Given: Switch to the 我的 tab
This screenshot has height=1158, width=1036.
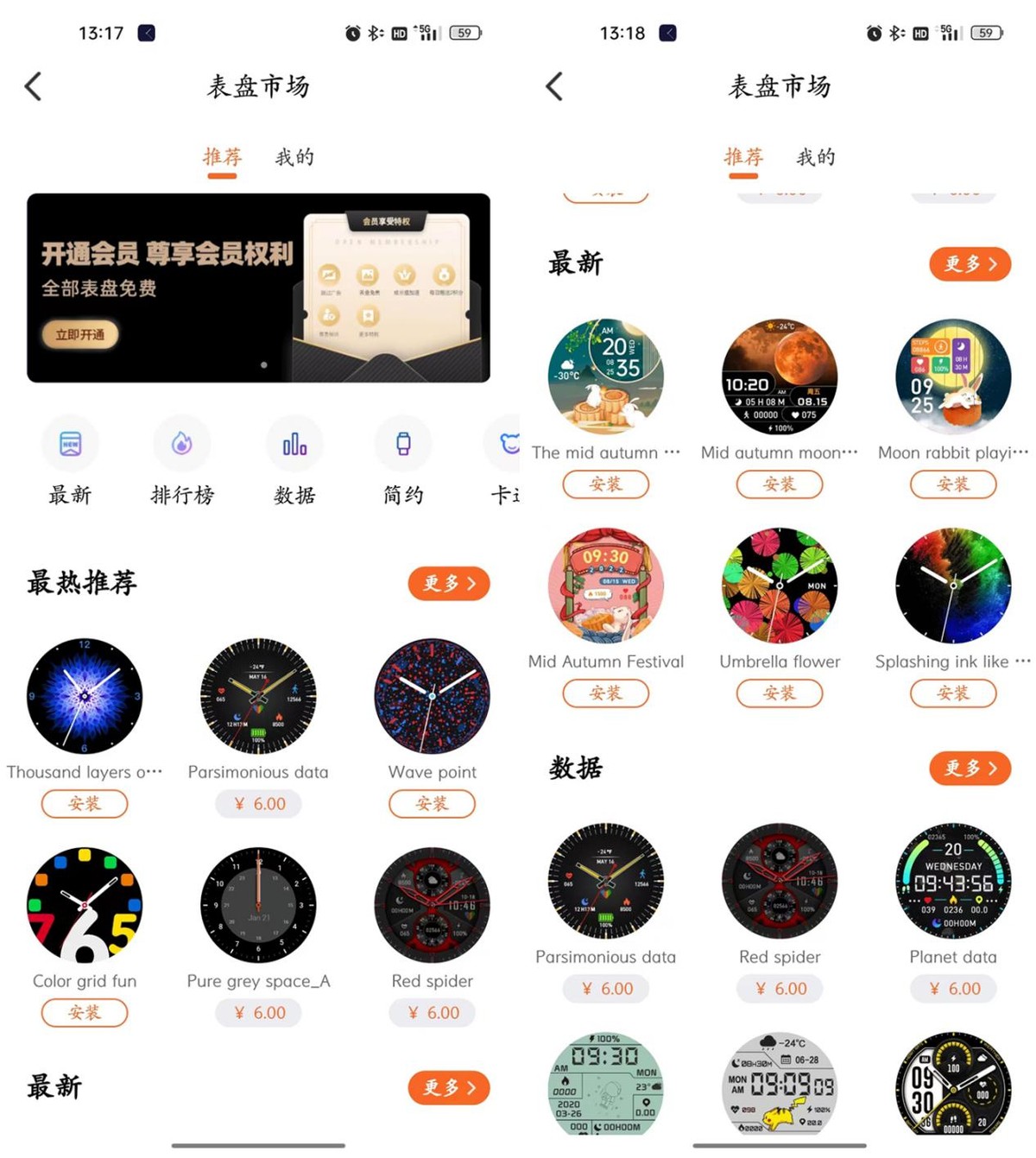Looking at the screenshot, I should point(294,156).
